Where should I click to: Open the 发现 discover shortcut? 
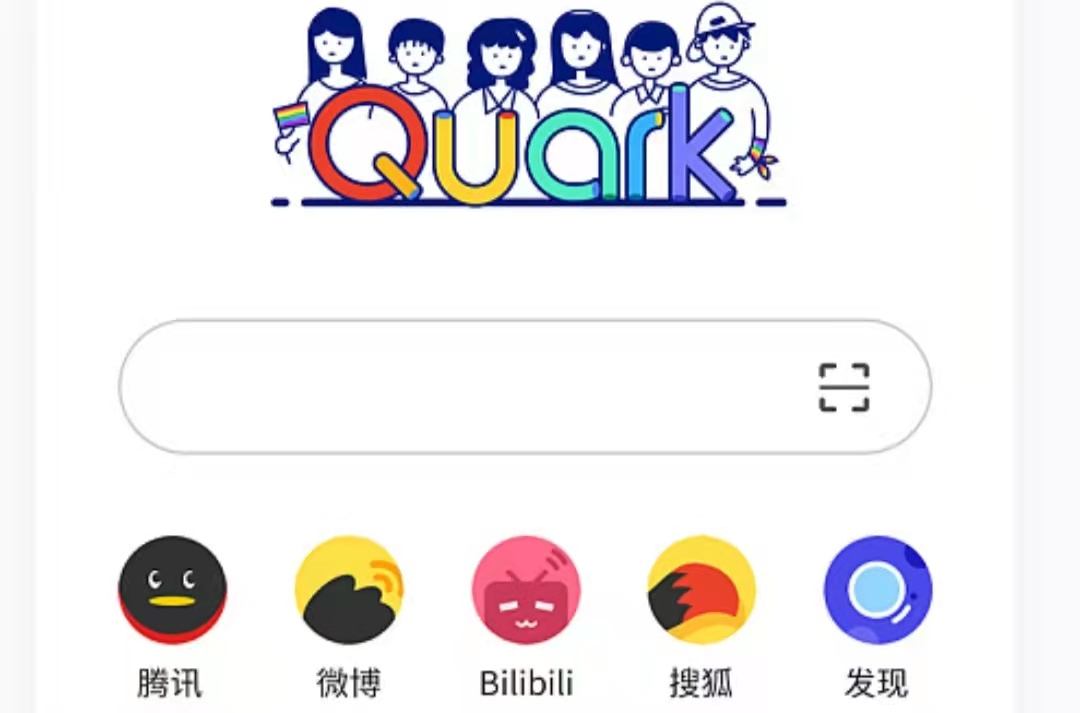[x=877, y=590]
